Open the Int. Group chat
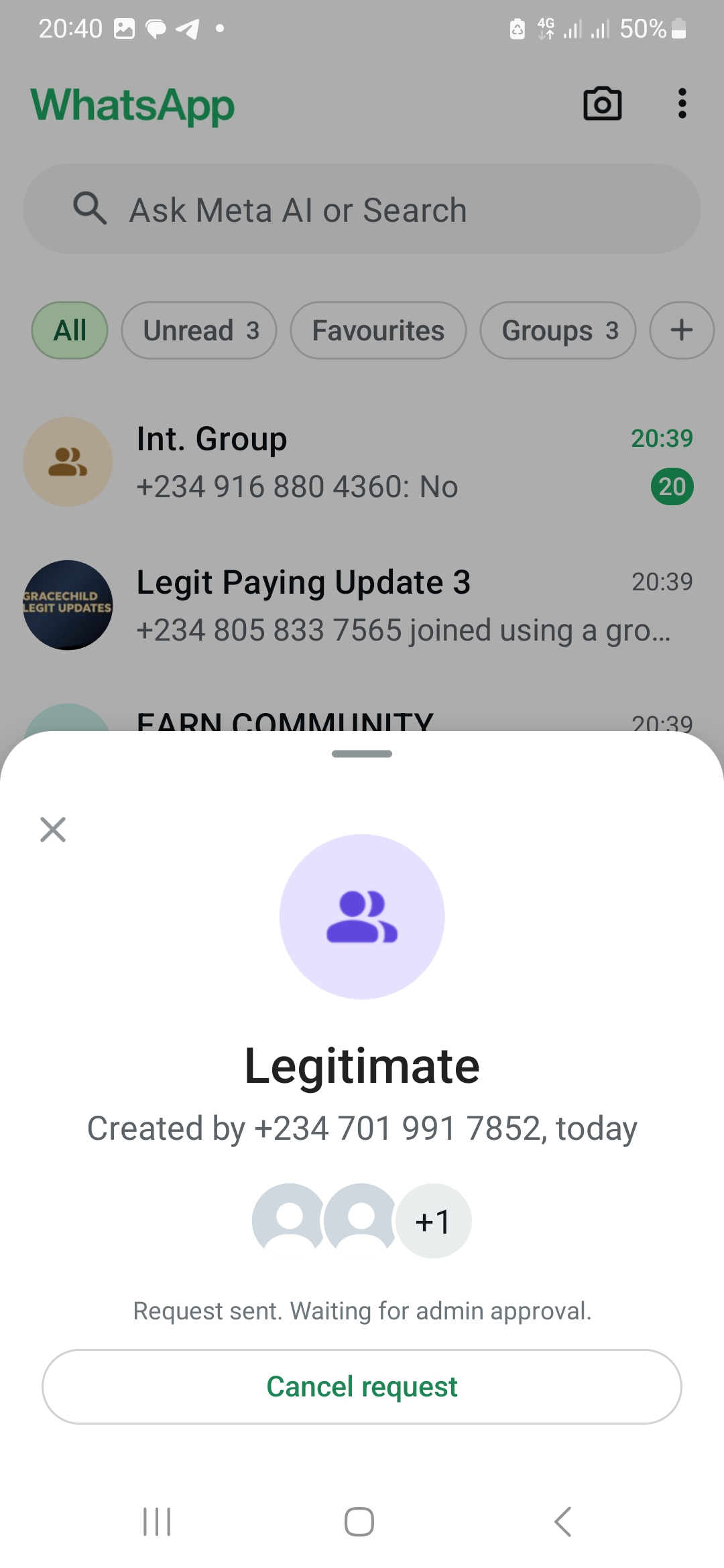724x1568 pixels. [362, 462]
